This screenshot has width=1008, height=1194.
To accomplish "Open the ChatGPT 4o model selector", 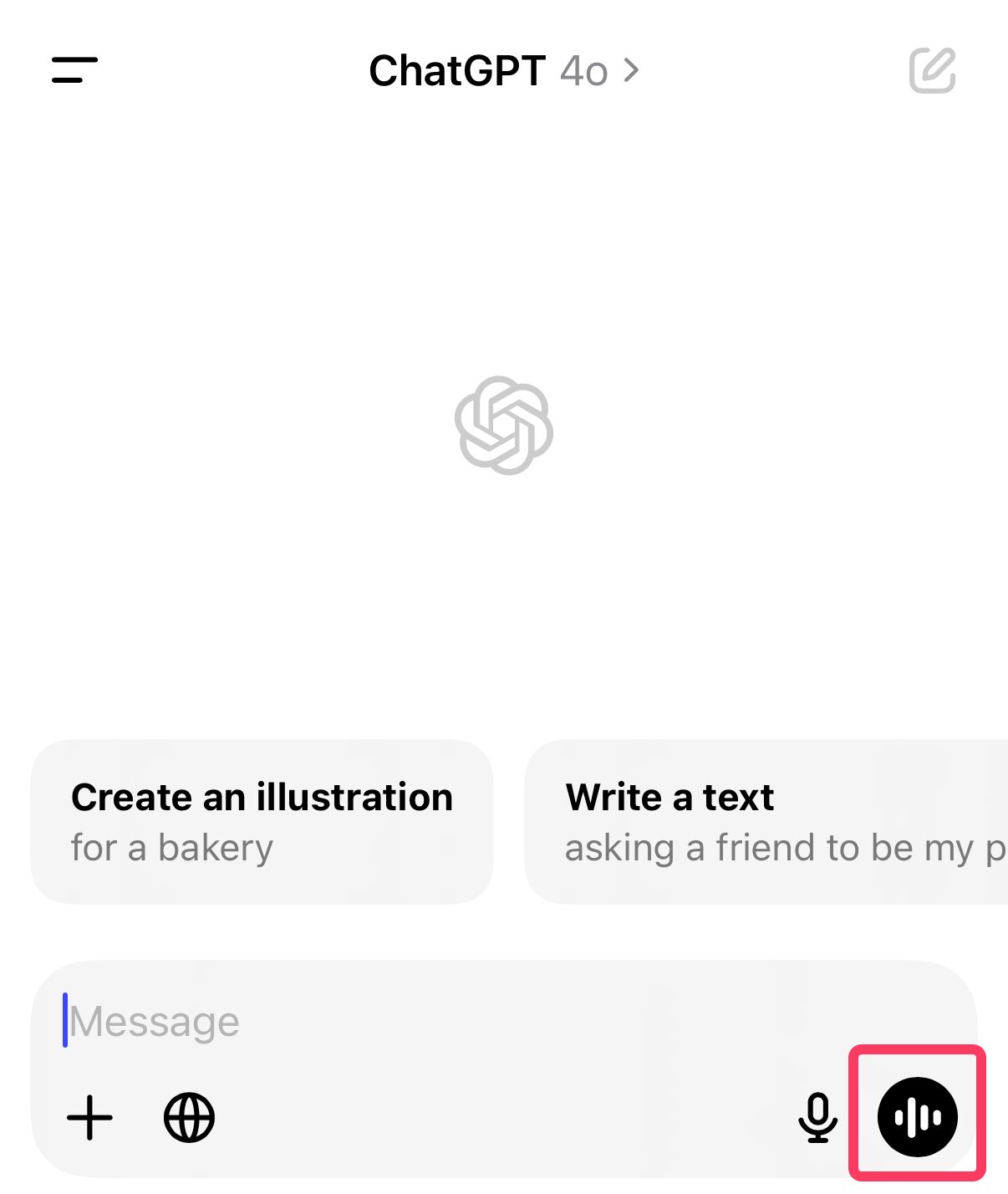I will coord(503,71).
